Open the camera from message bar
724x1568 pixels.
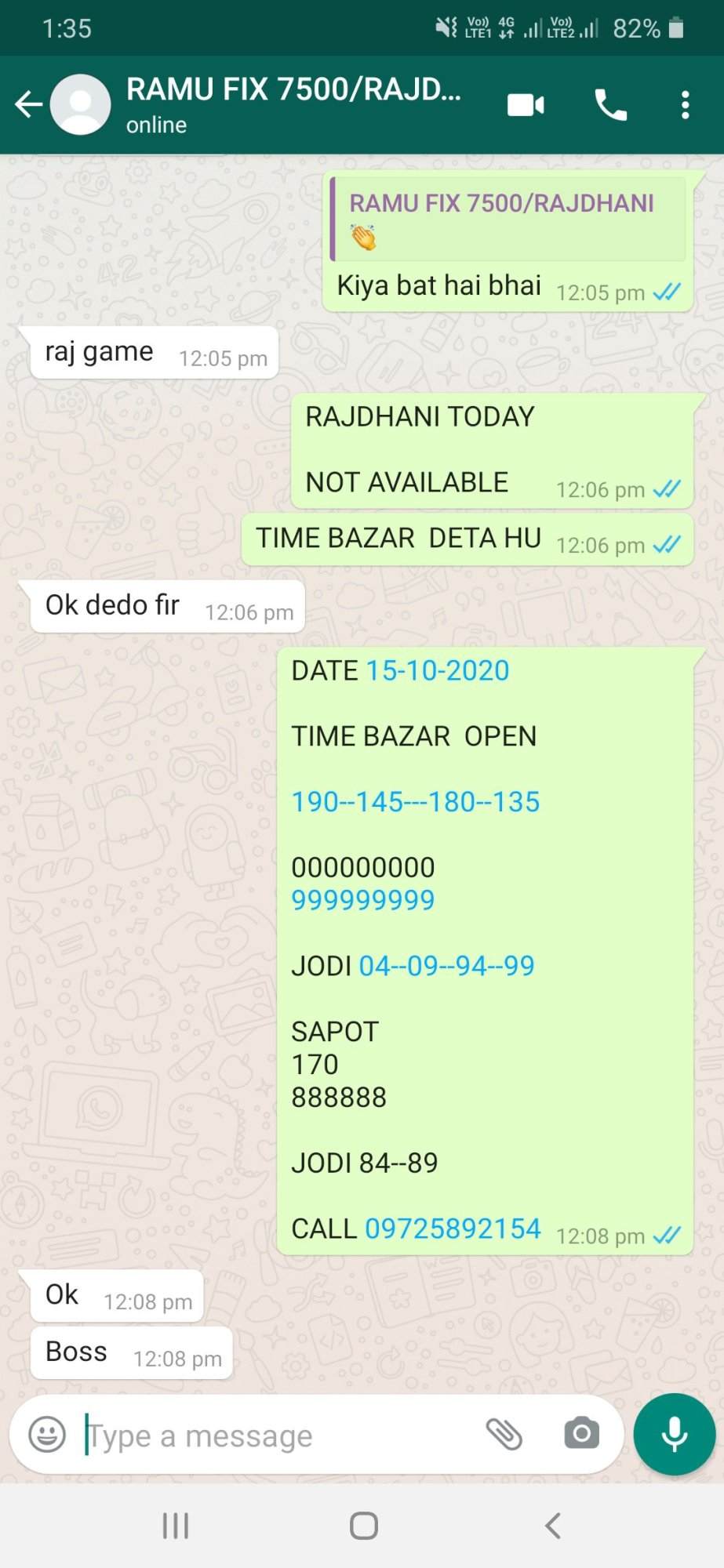point(581,1434)
